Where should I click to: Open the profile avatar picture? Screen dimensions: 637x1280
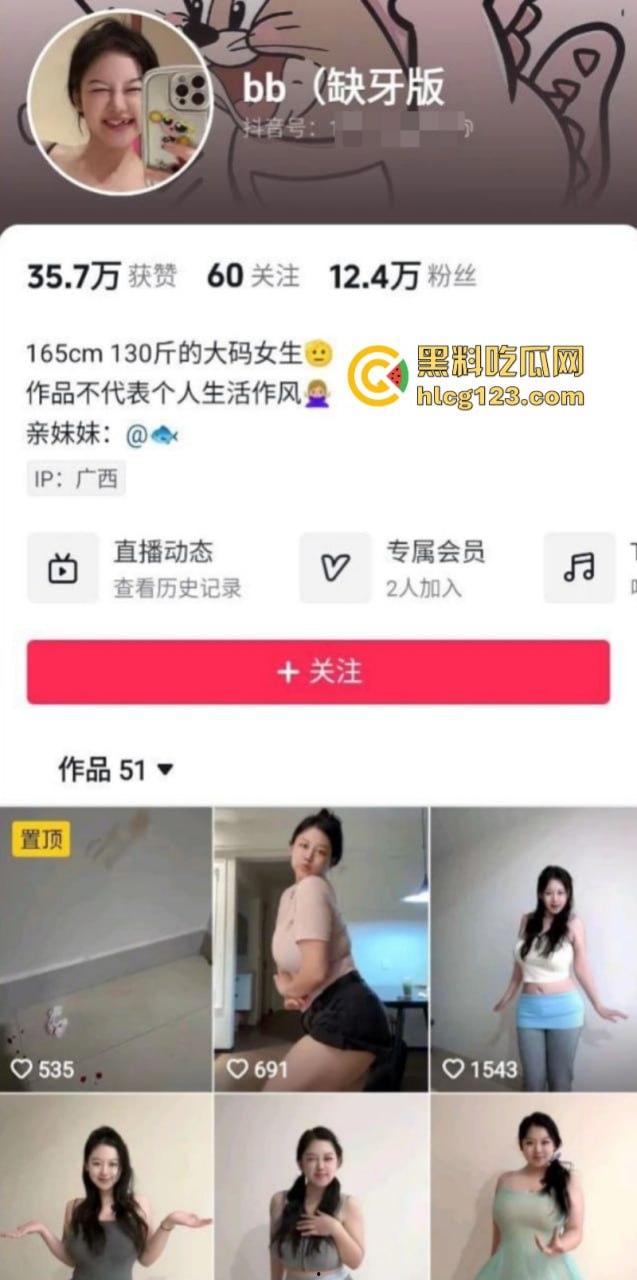point(120,102)
